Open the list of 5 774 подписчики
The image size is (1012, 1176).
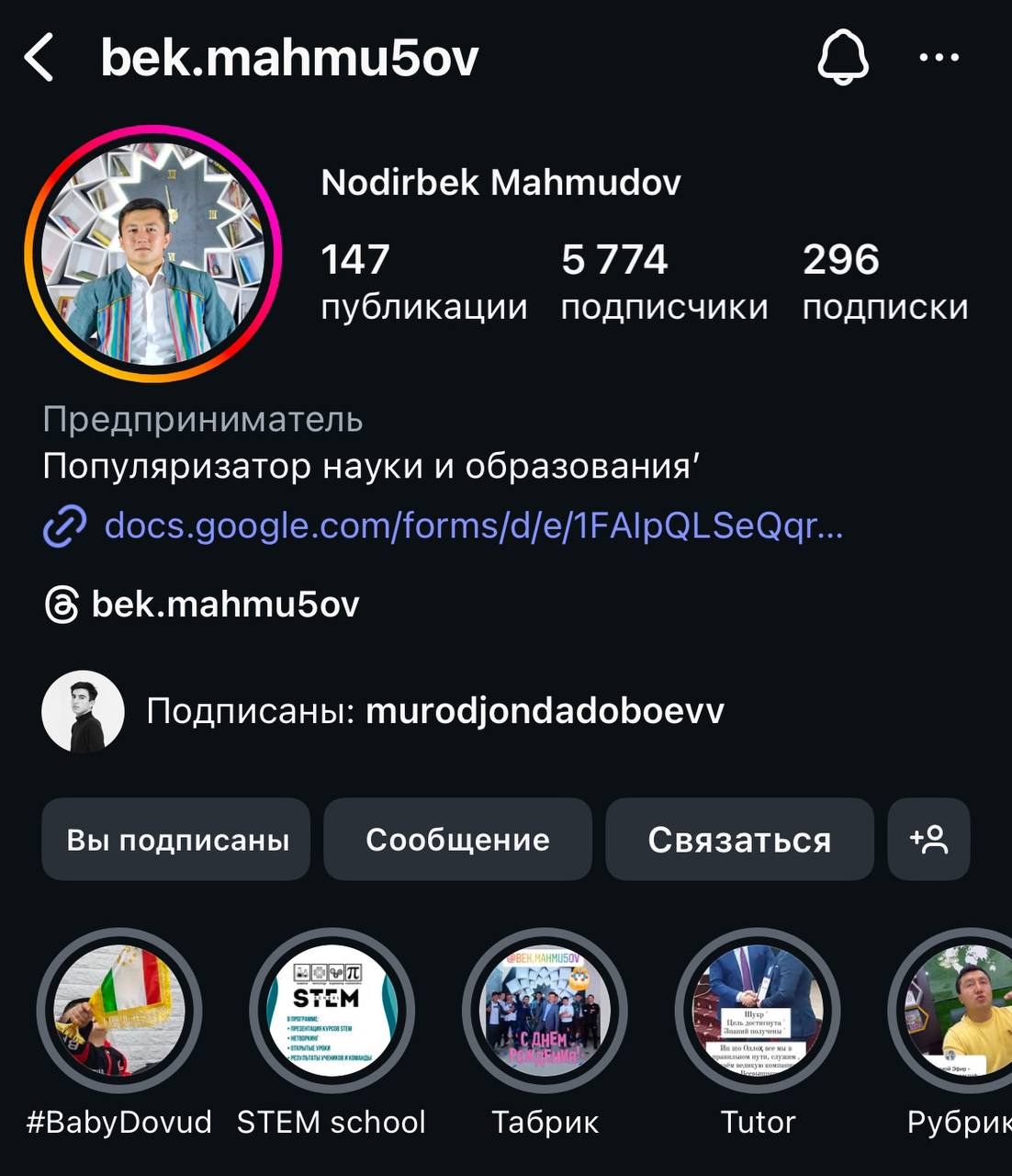tap(663, 281)
